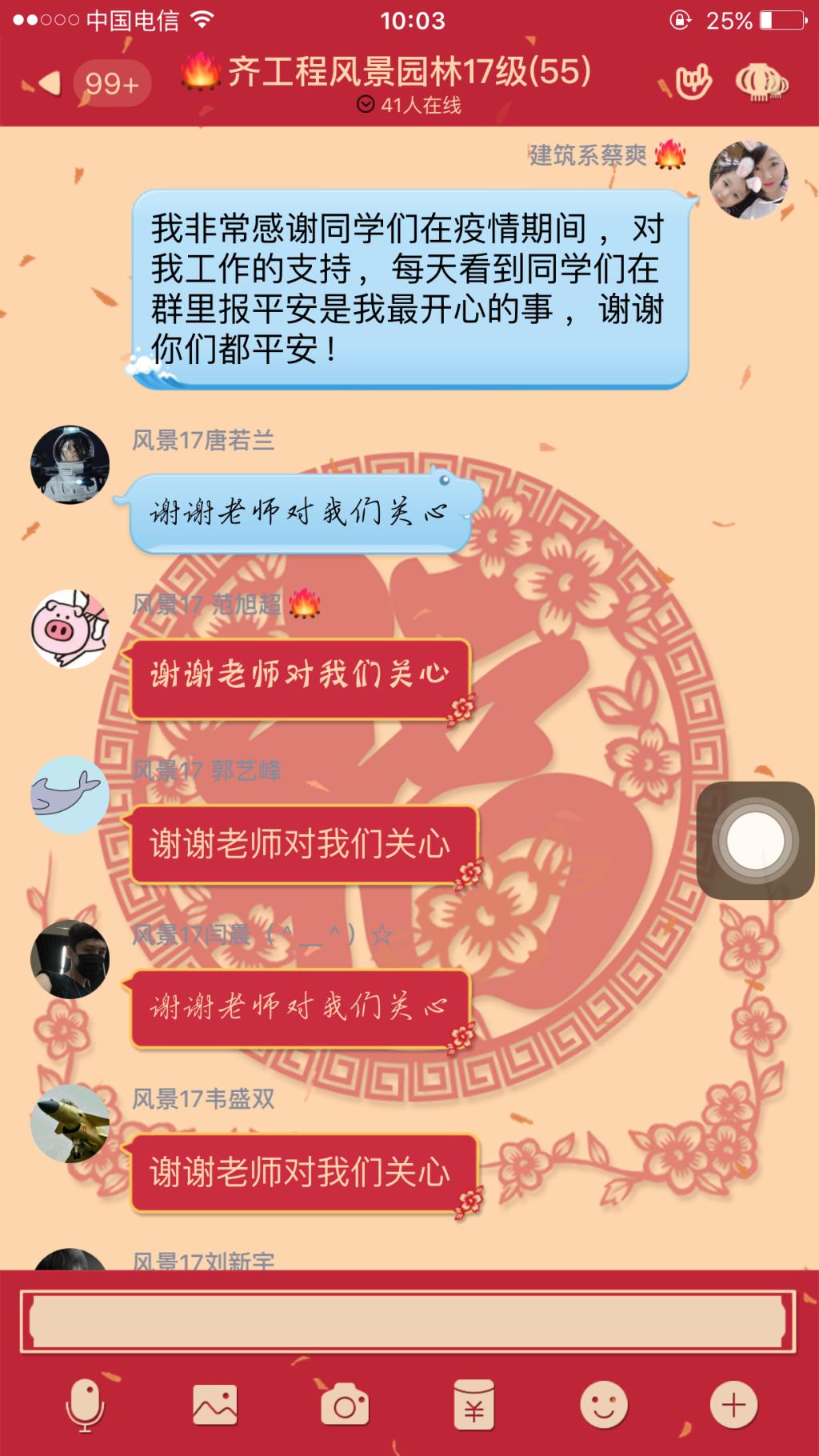Viewport: 819px width, 1456px height.
Task: Send a red packet
Action: click(473, 1406)
